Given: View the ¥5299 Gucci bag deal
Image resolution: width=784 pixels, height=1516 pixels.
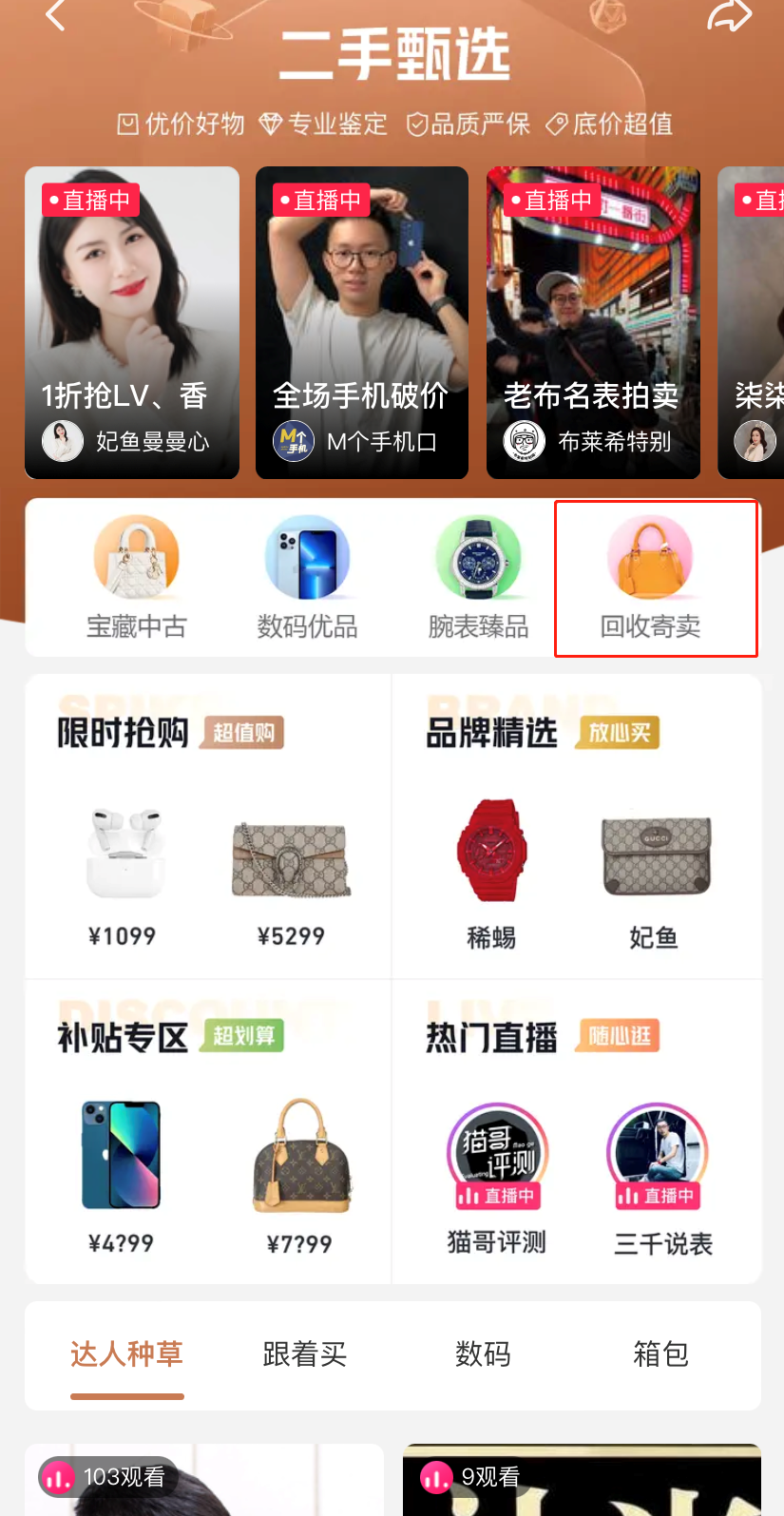Looking at the screenshot, I should (291, 874).
